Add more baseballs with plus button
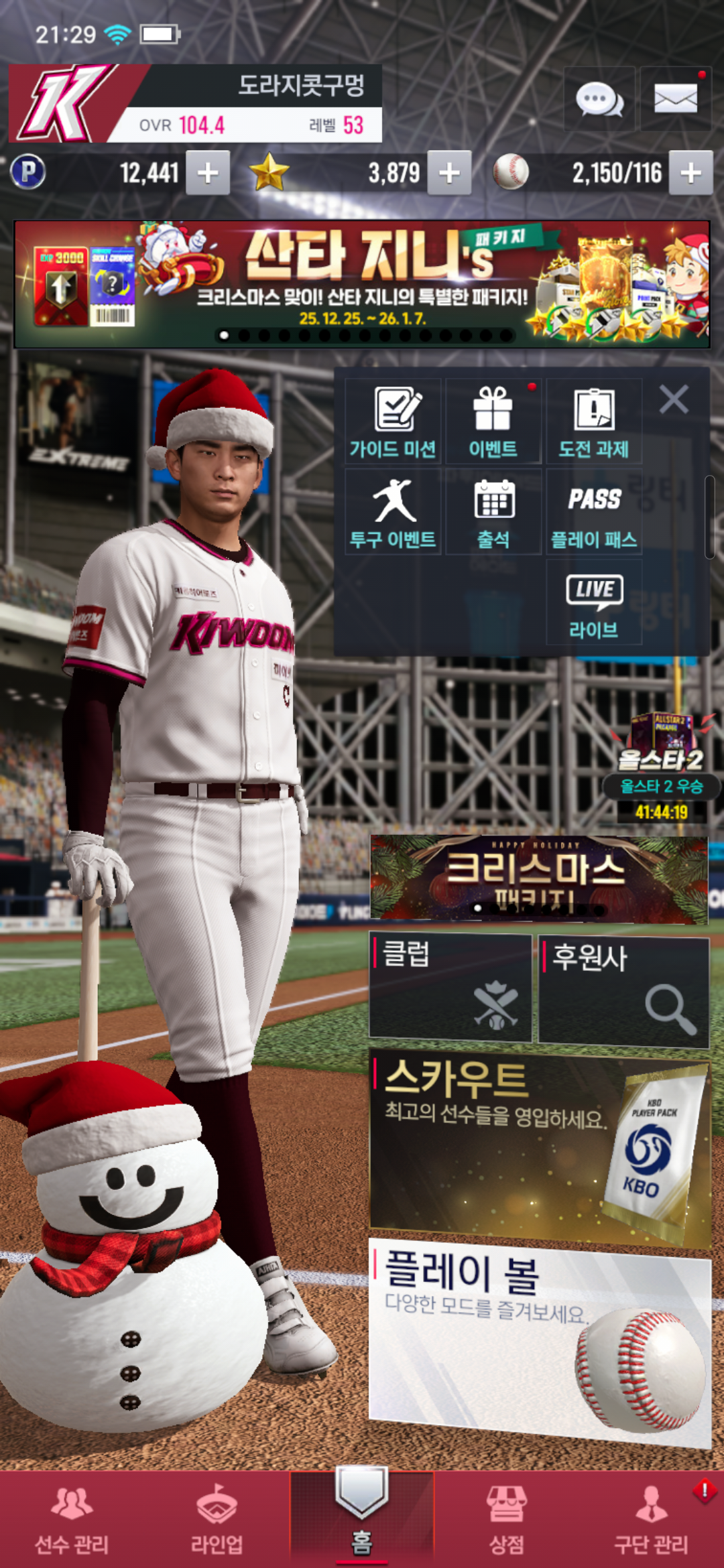The image size is (724, 1568). click(690, 173)
